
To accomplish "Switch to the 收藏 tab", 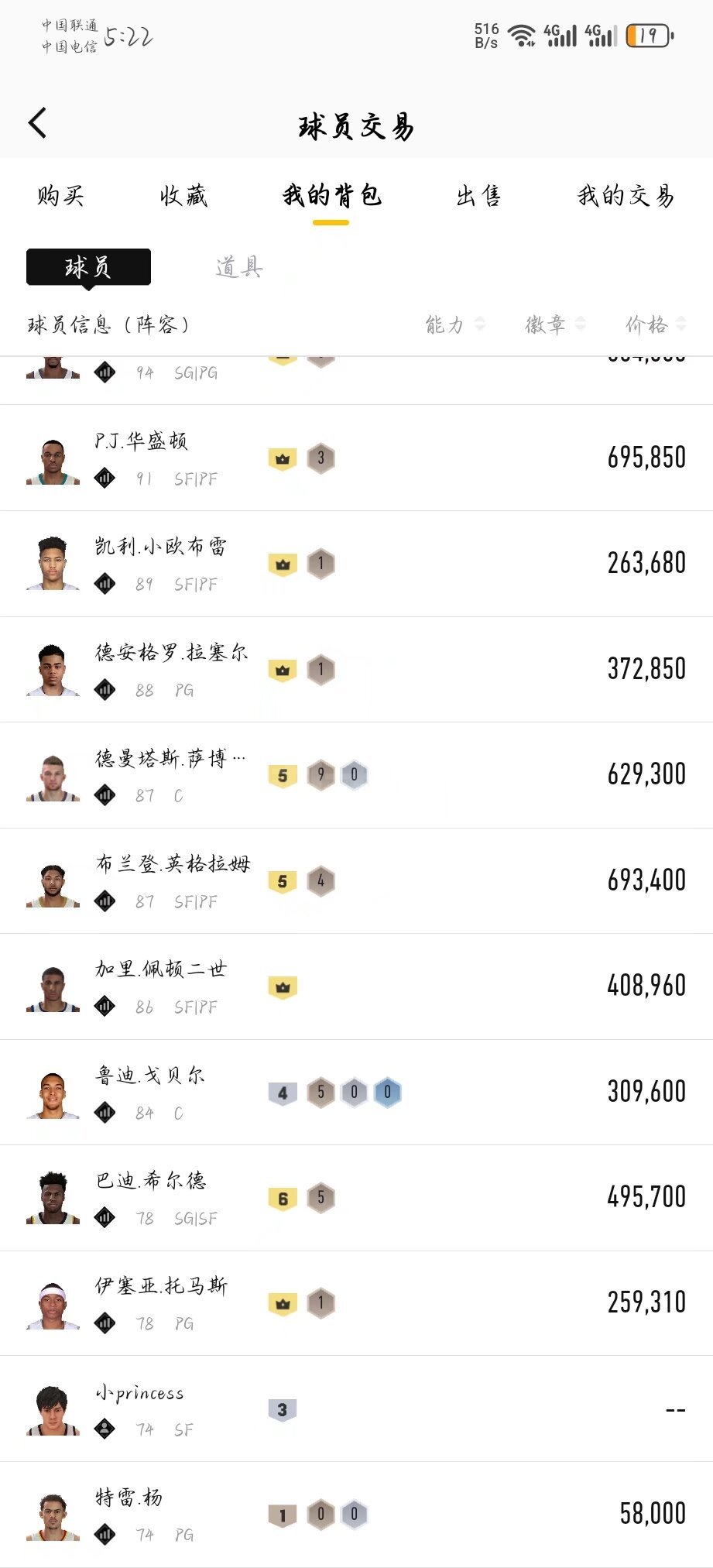I will pos(183,196).
